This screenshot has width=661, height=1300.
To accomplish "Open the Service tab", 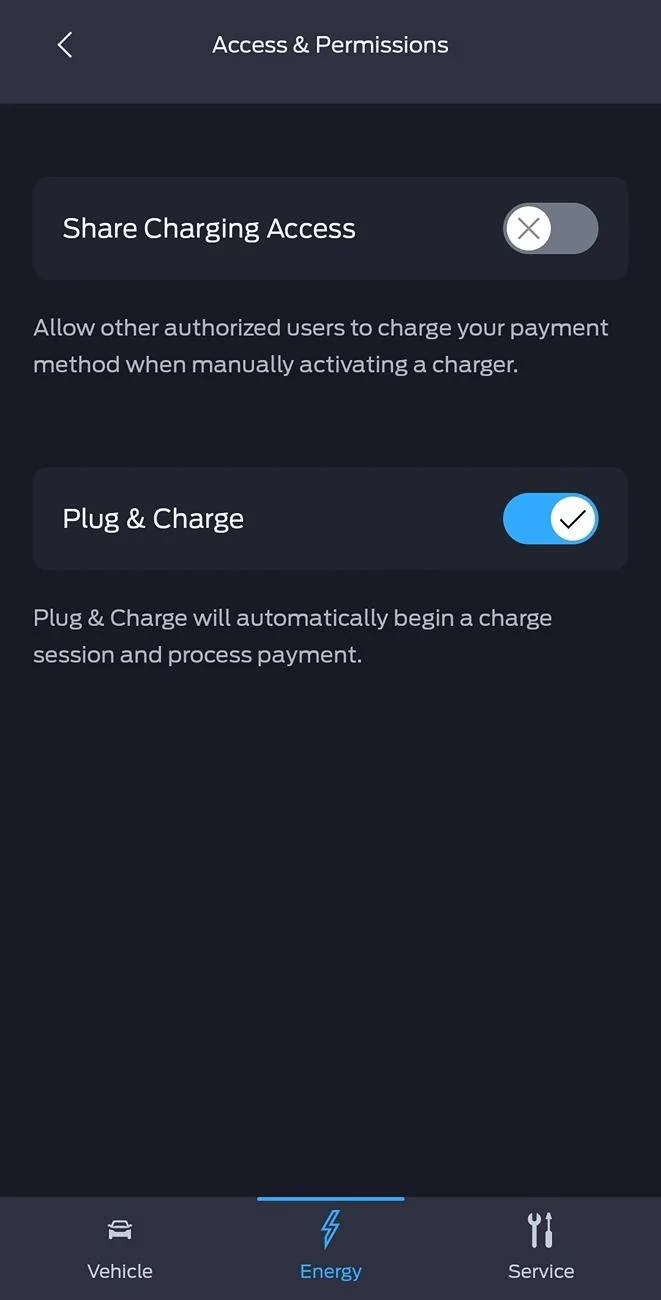I will tap(540, 1248).
